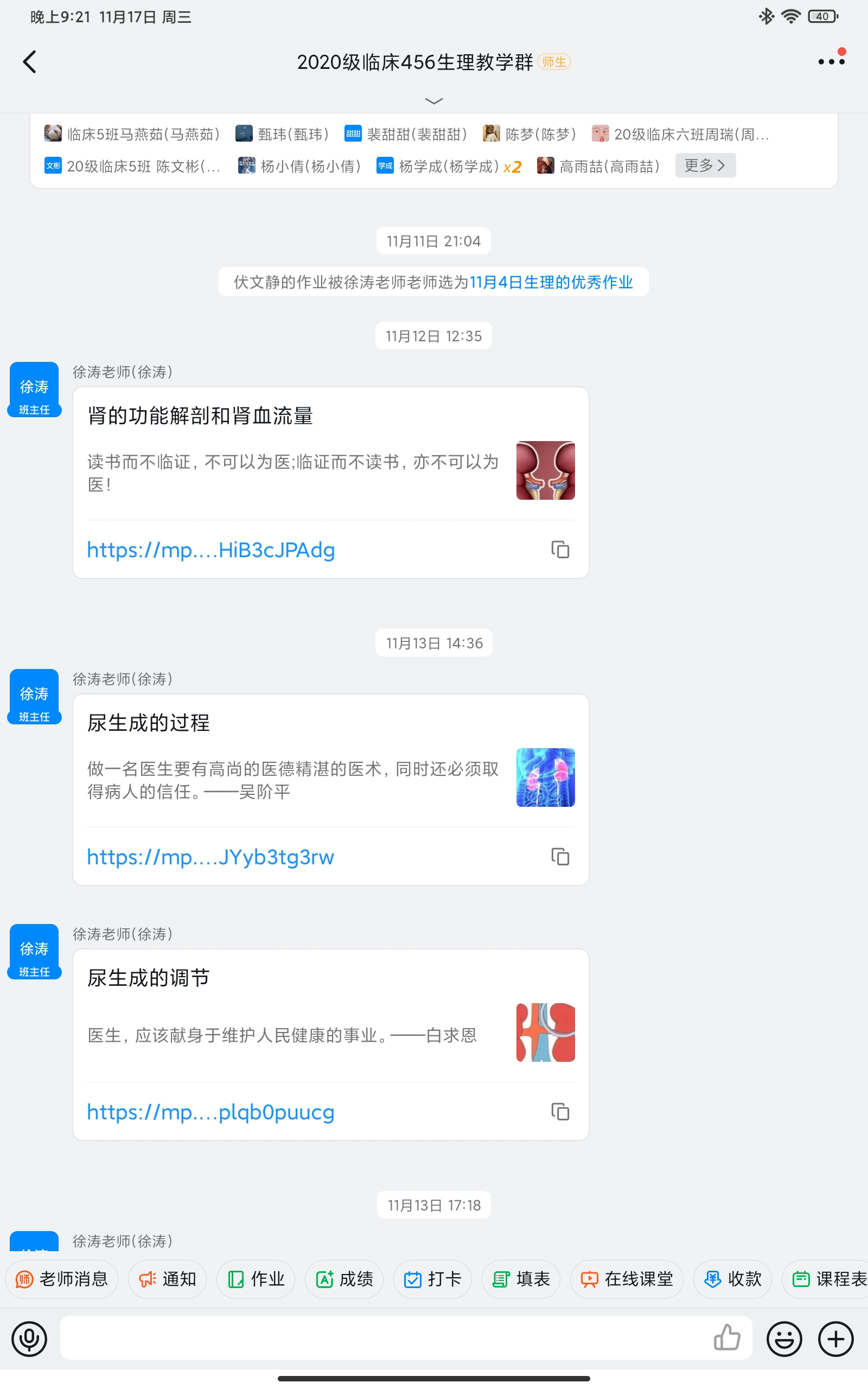
Task: Open the 11月4日生理的优秀作业 link
Action: (x=551, y=282)
